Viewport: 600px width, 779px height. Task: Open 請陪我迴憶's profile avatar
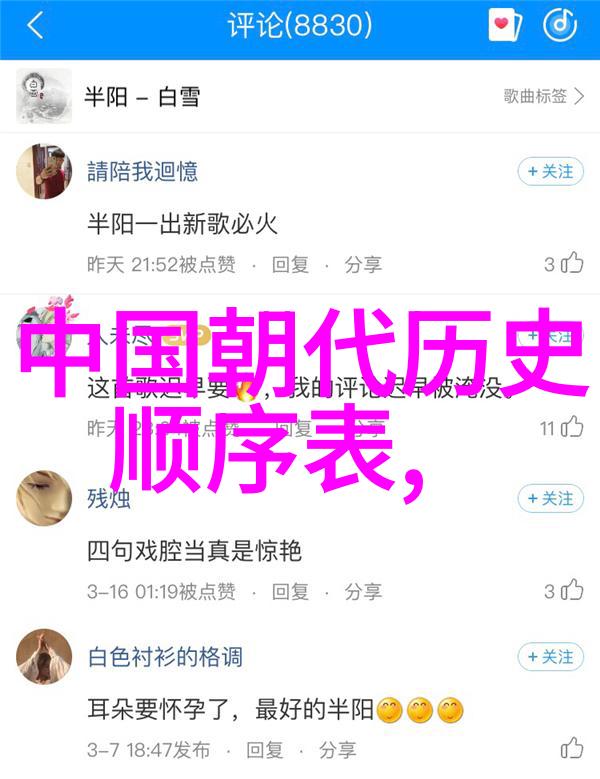[x=44, y=174]
